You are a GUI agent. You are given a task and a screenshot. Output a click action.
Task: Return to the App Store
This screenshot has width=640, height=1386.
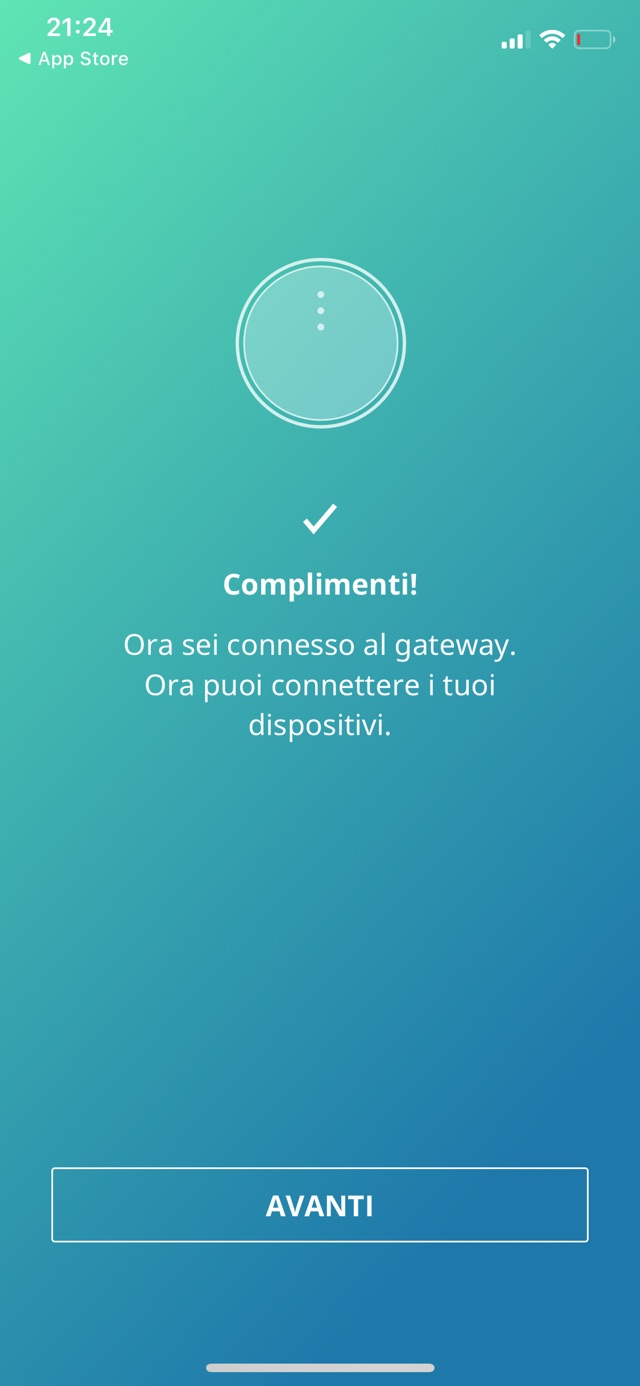[x=73, y=59]
